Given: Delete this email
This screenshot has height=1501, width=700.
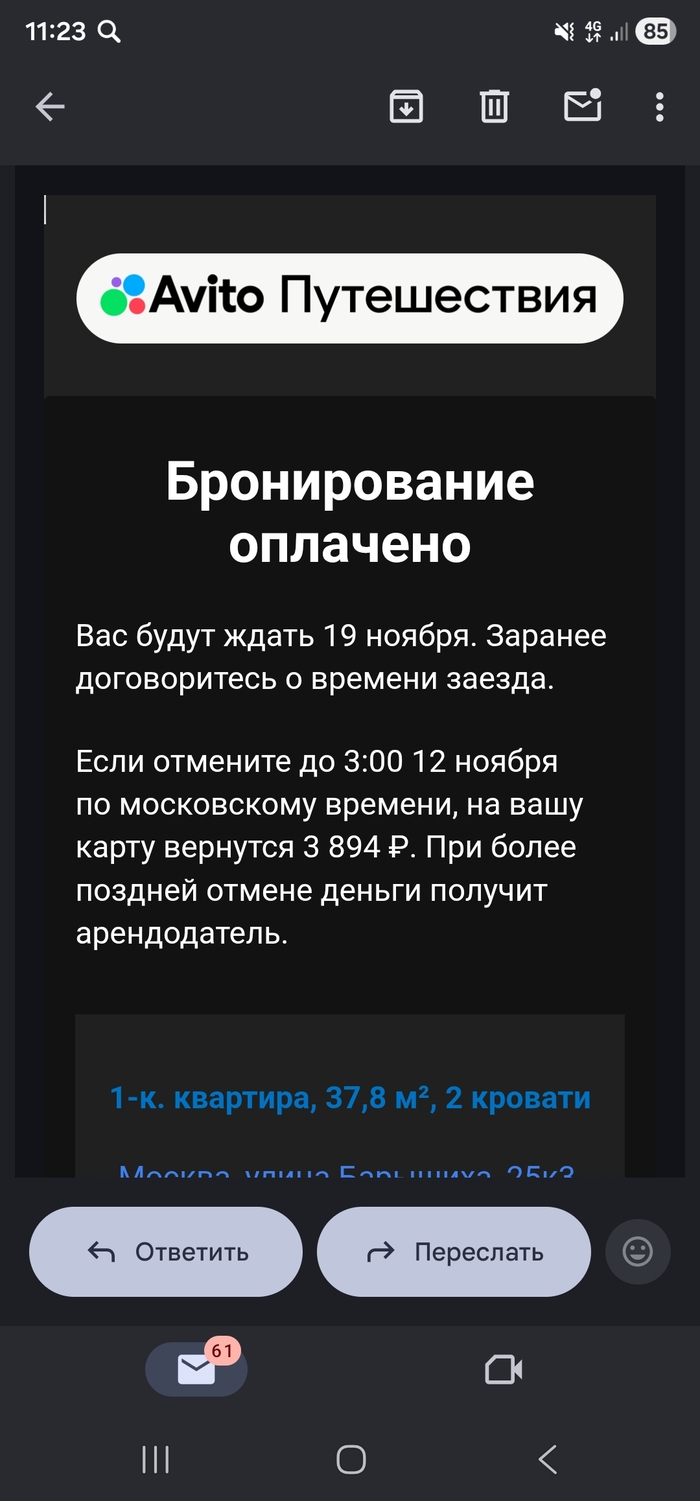Looking at the screenshot, I should point(494,107).
